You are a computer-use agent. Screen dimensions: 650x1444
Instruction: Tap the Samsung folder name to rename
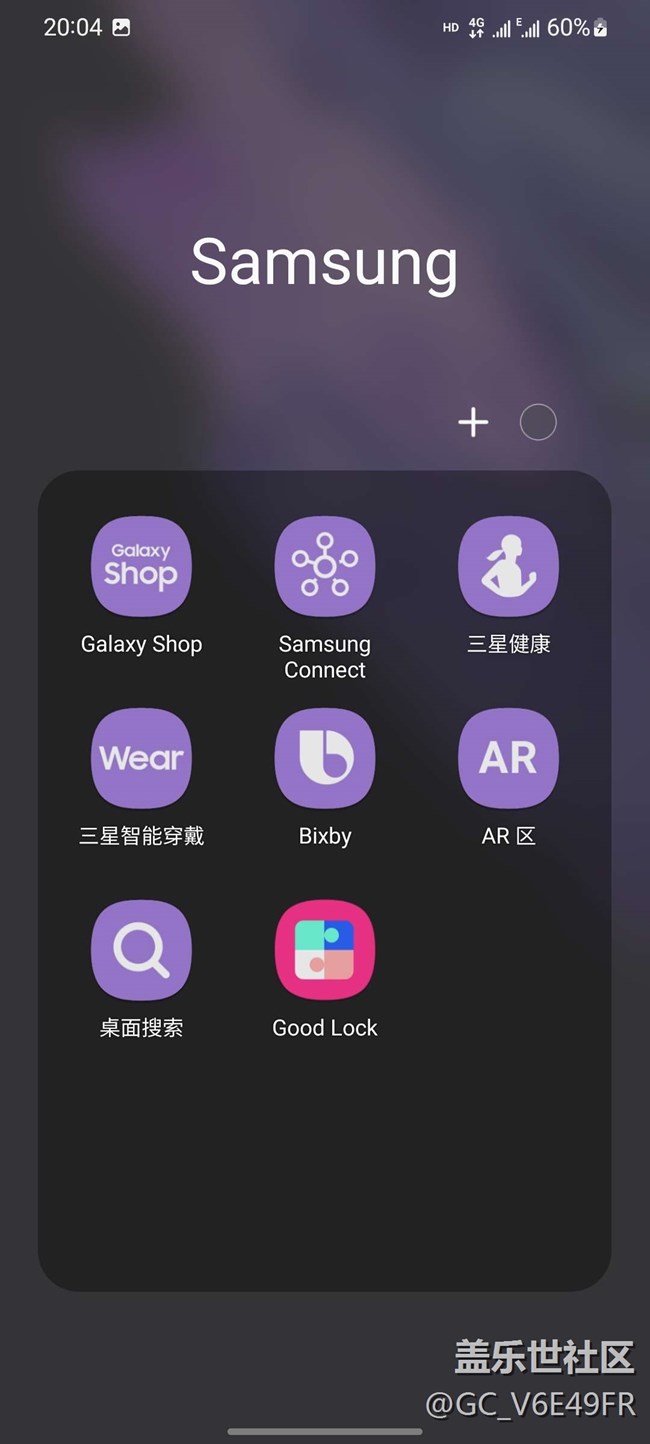(324, 263)
